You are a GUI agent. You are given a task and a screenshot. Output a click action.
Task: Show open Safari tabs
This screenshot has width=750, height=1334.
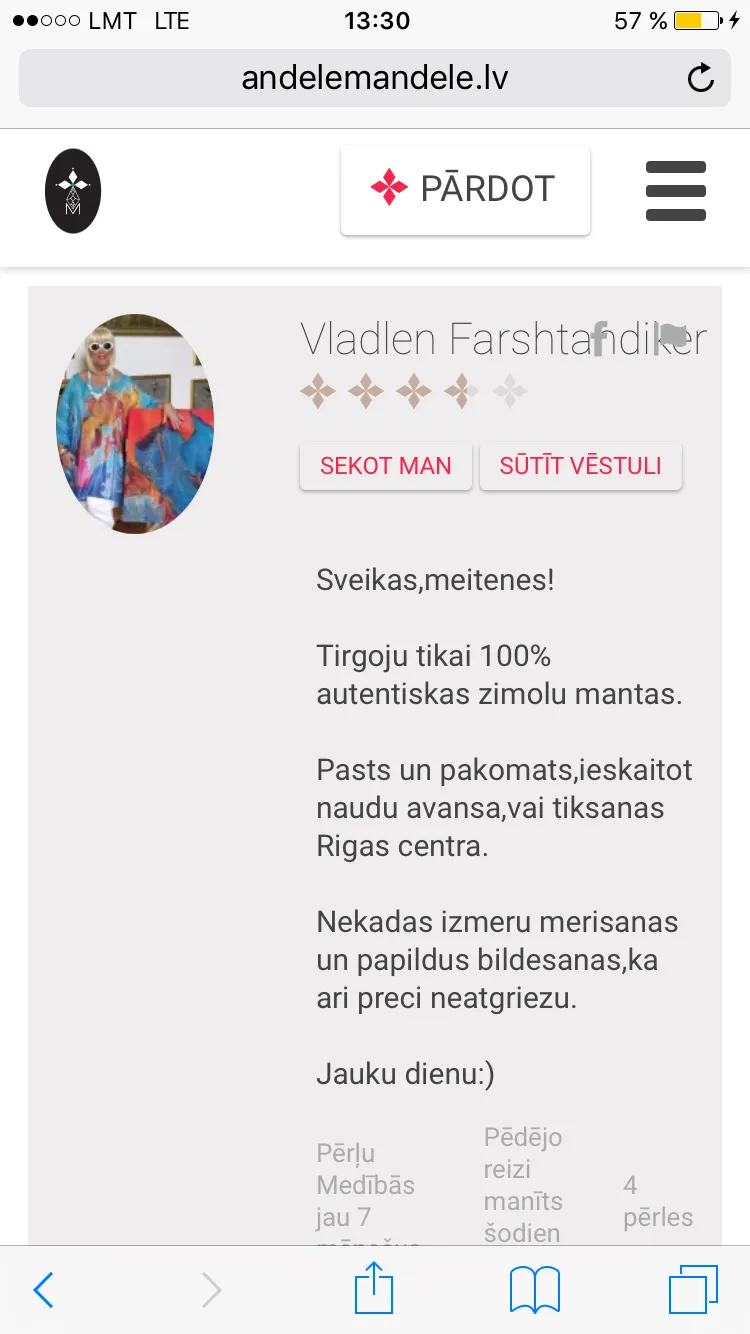point(693,1290)
